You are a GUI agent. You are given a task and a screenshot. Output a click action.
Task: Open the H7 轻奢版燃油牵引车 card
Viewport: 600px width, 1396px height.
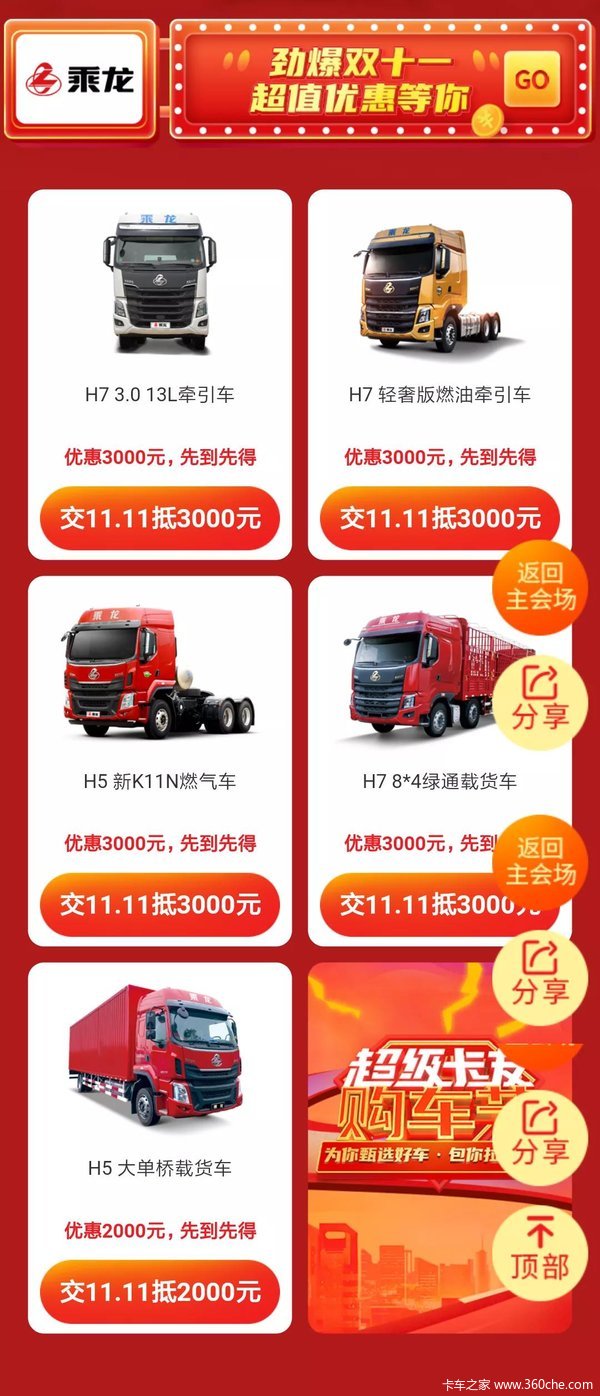439,300
